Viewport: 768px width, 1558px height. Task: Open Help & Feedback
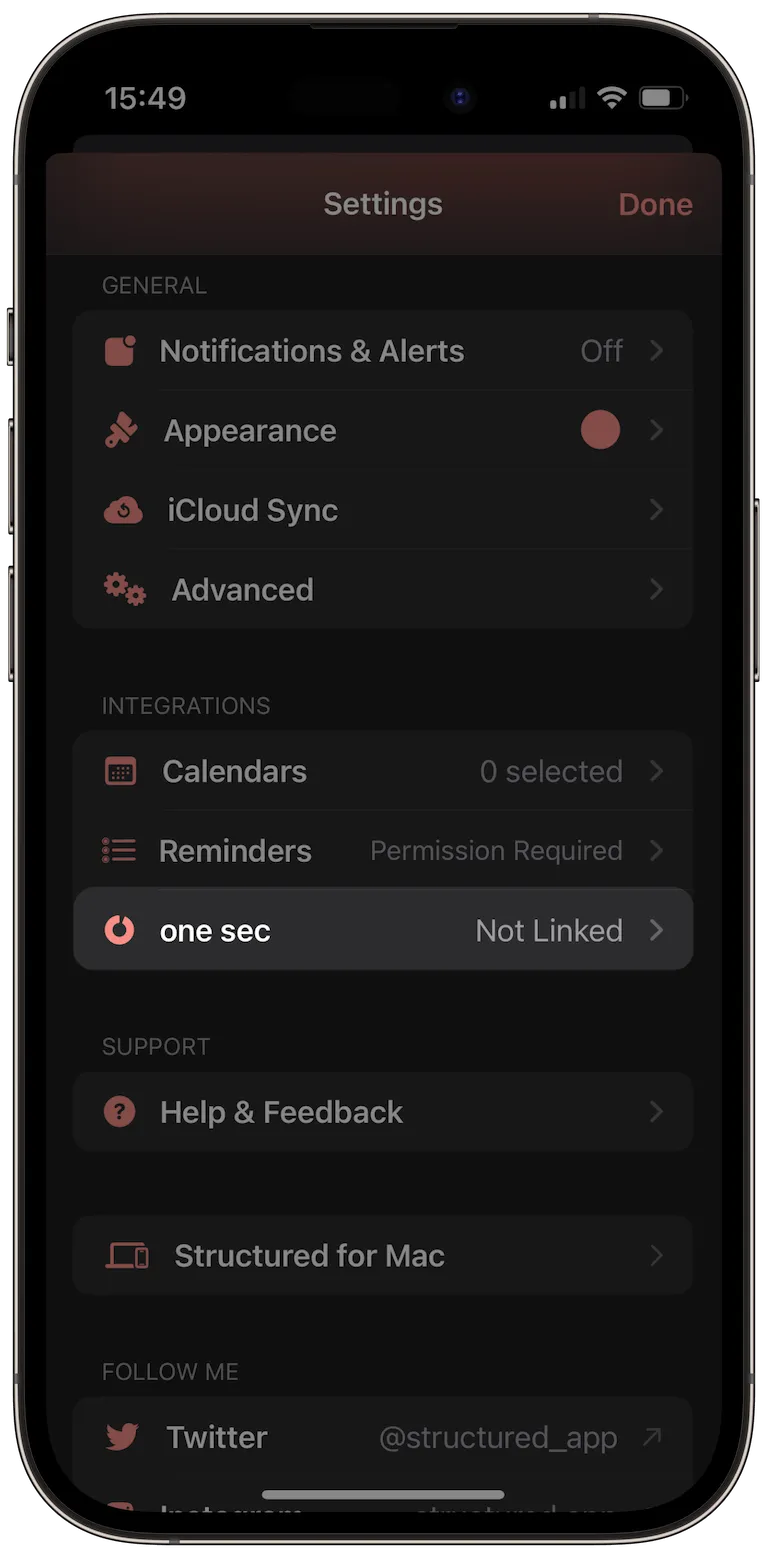pyautogui.click(x=382, y=1112)
